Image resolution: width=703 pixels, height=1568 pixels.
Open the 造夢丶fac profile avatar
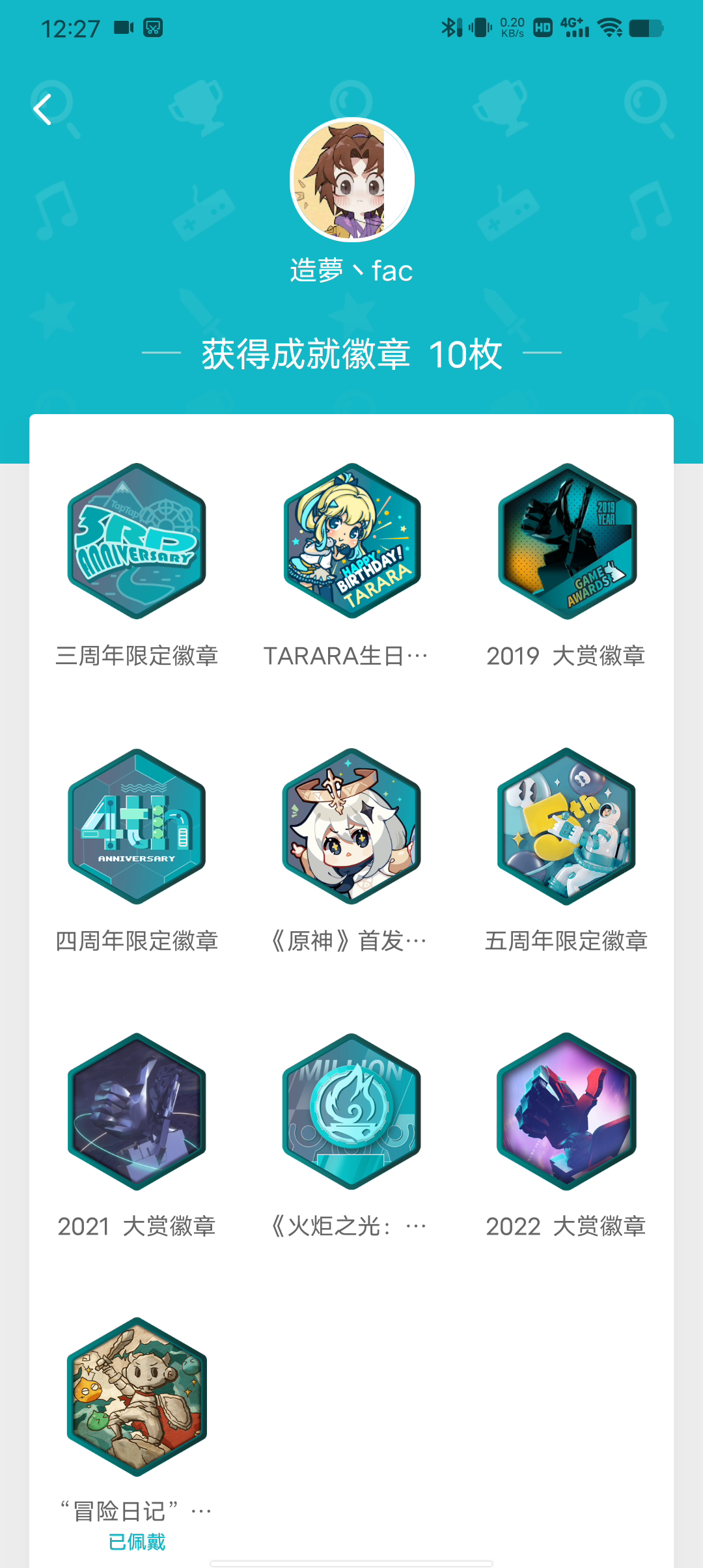coord(352,180)
